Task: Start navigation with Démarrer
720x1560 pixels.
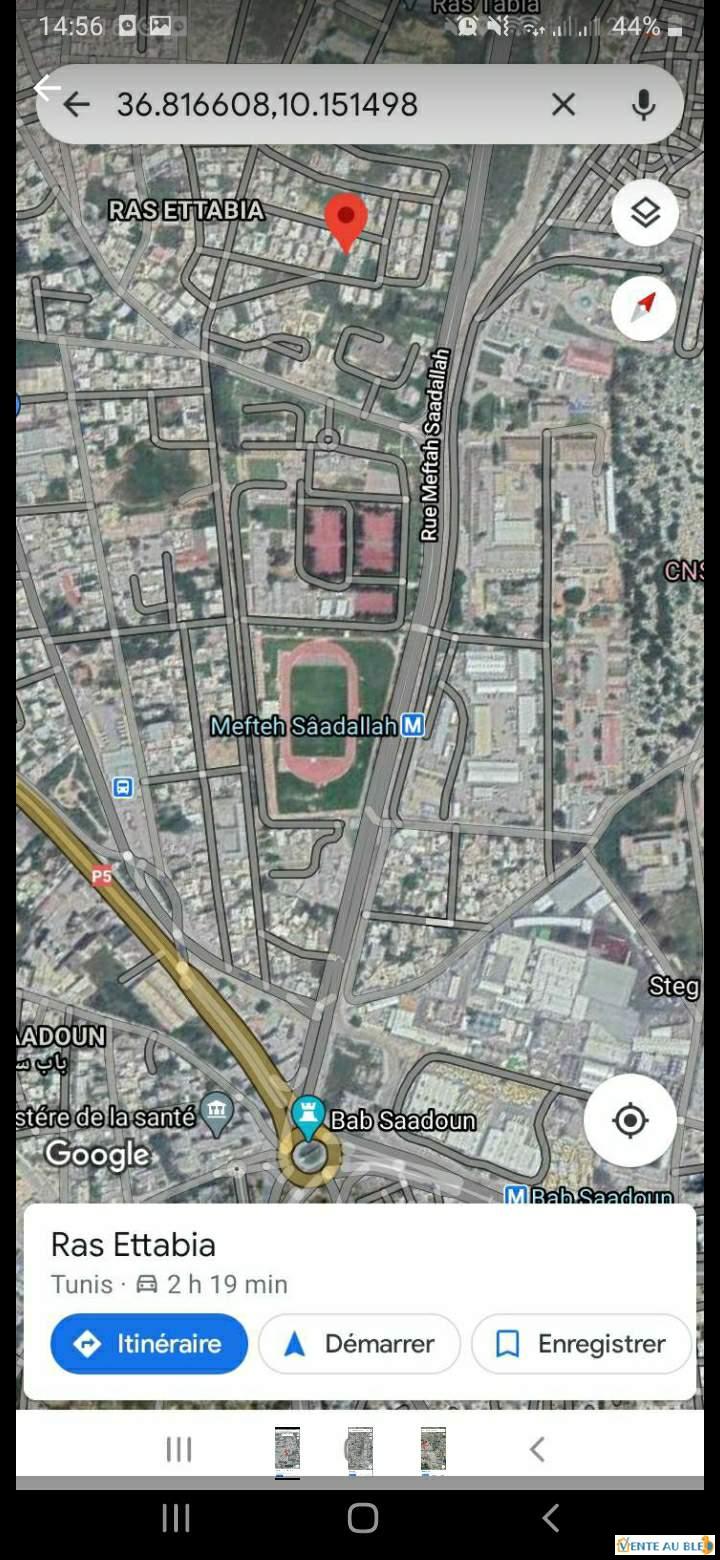Action: point(359,1344)
